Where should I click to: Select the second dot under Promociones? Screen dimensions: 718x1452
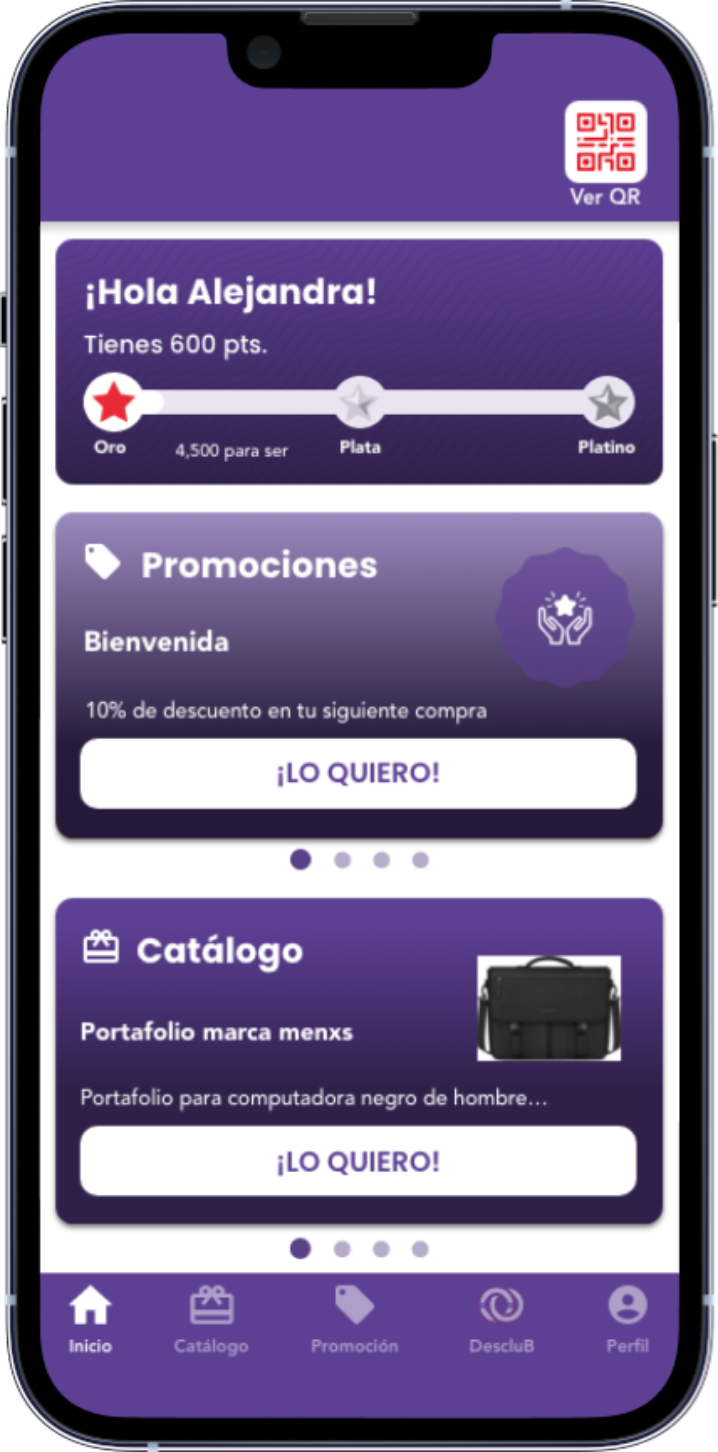[342, 860]
